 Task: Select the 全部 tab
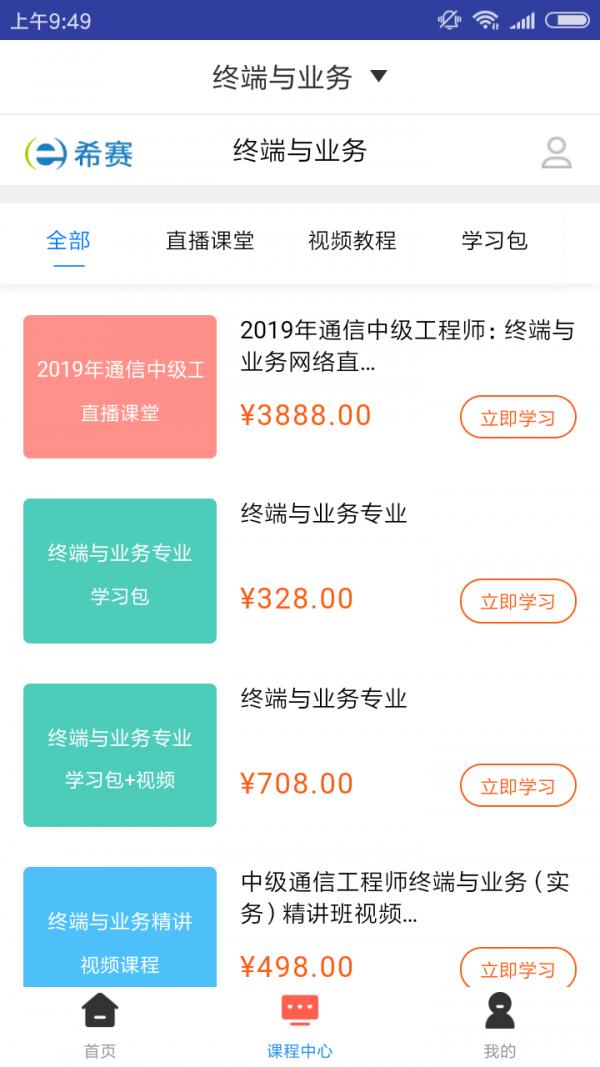pos(68,241)
